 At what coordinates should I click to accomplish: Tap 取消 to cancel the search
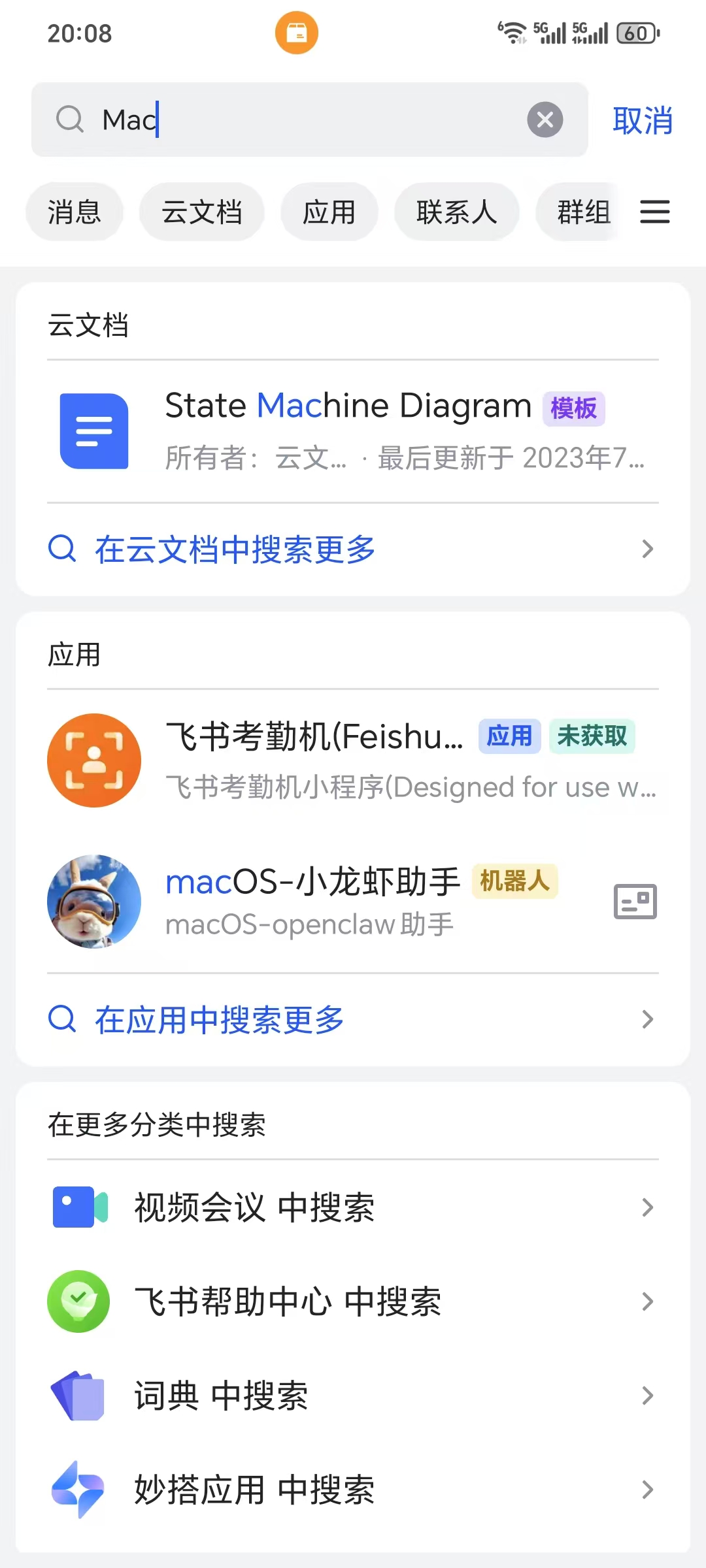pyautogui.click(x=642, y=120)
